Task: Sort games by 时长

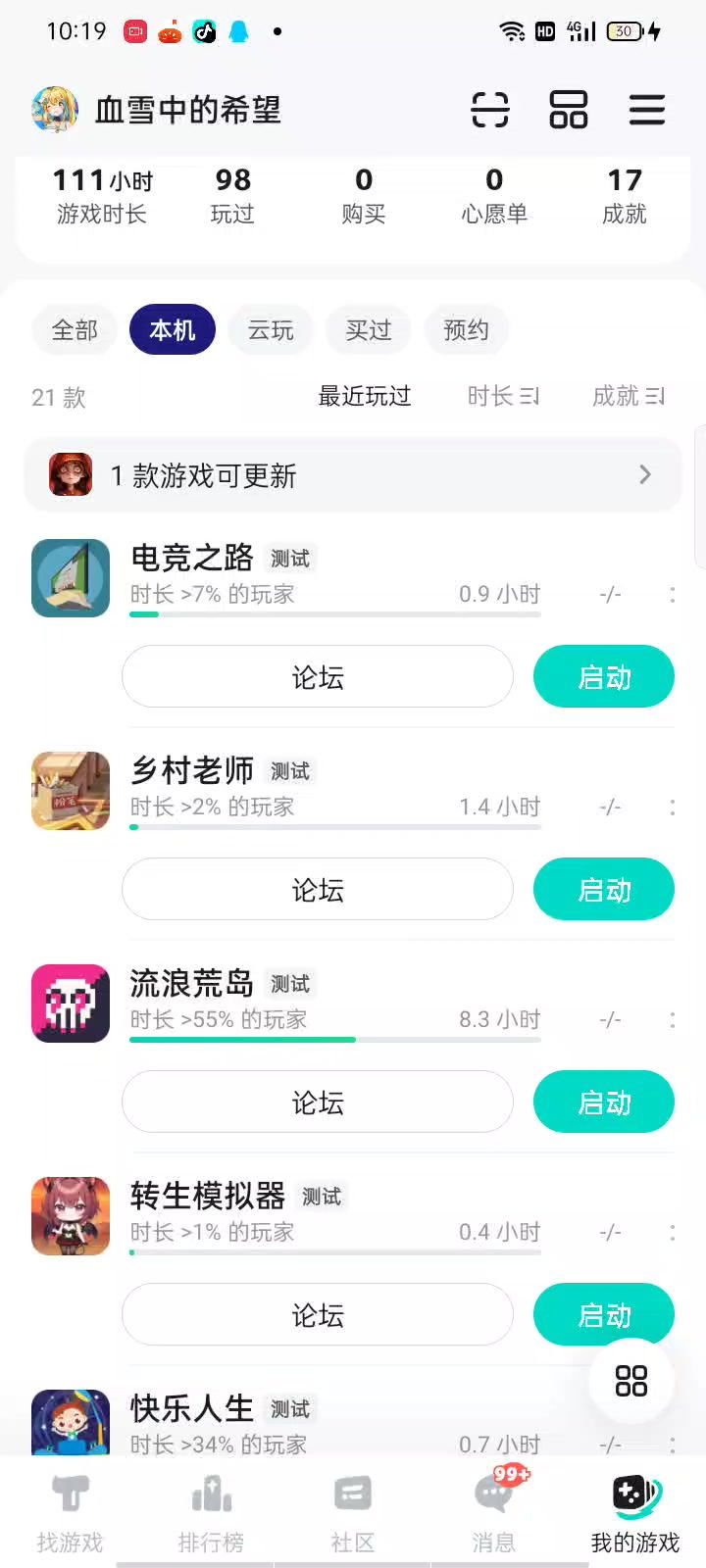Action: tap(503, 396)
